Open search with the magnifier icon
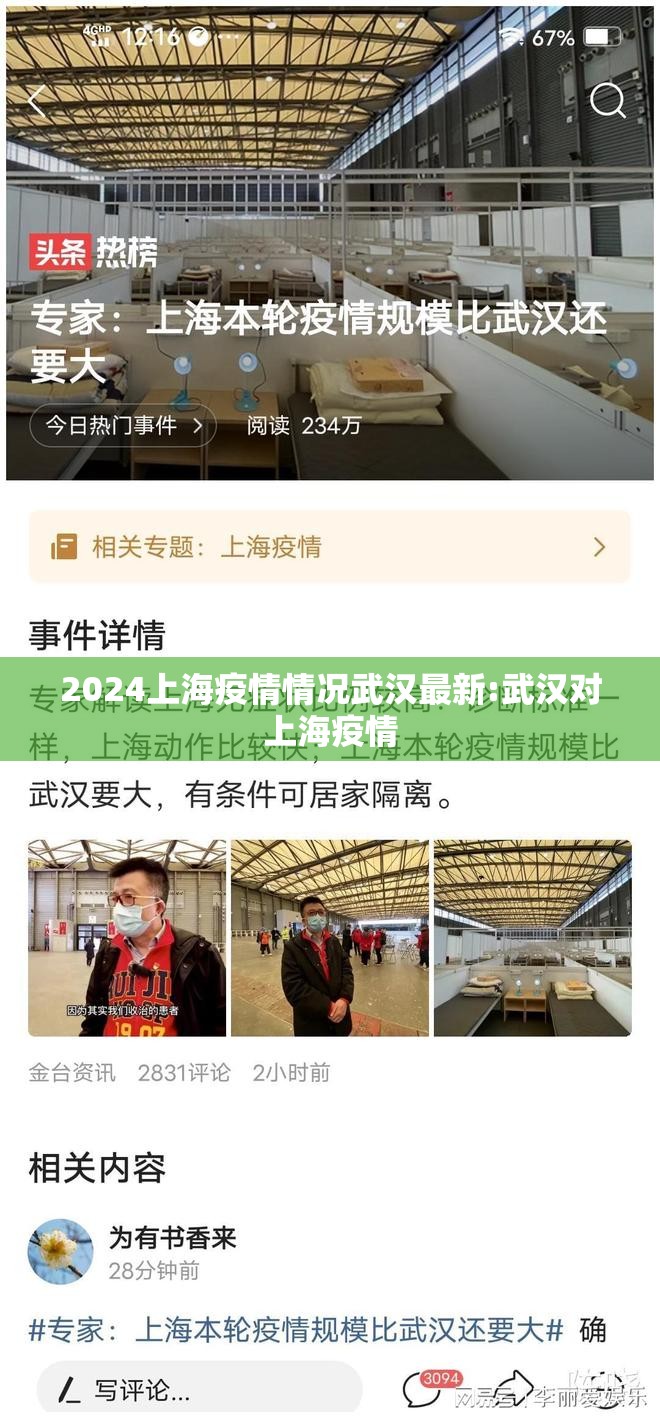Image resolution: width=660 pixels, height=1418 pixels. [x=607, y=101]
